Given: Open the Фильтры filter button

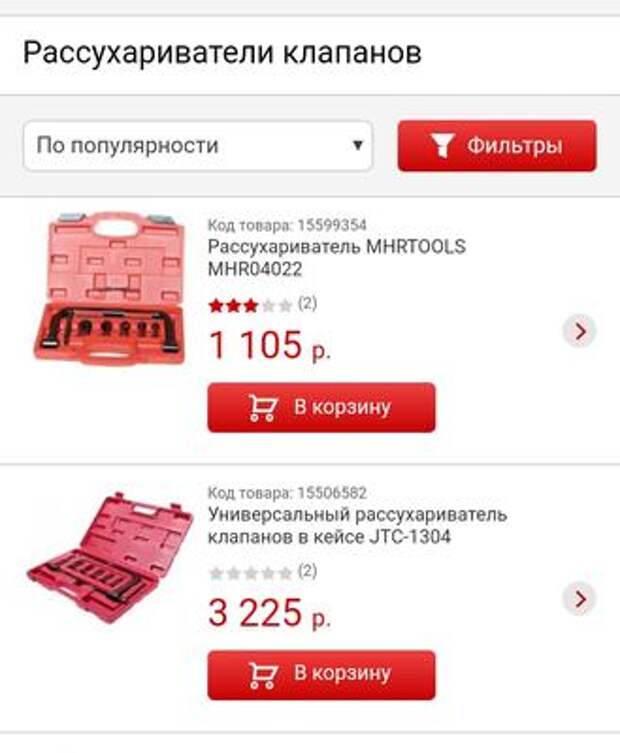Looking at the screenshot, I should [496, 146].
